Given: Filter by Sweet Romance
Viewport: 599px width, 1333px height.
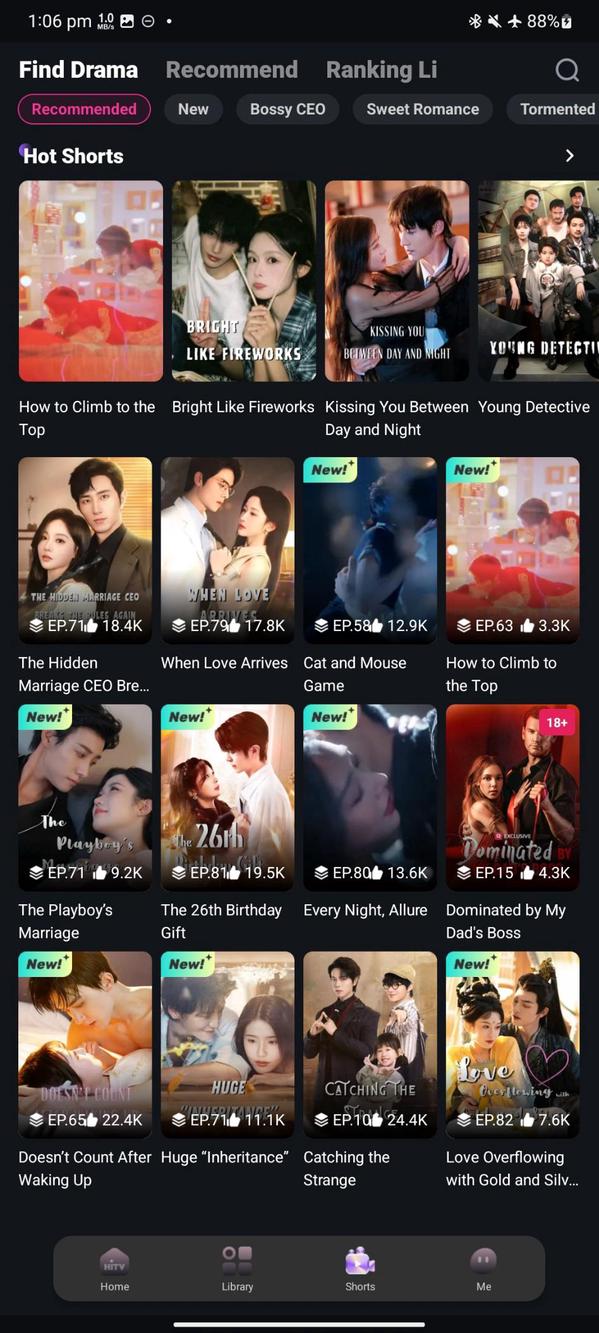Looking at the screenshot, I should point(423,109).
